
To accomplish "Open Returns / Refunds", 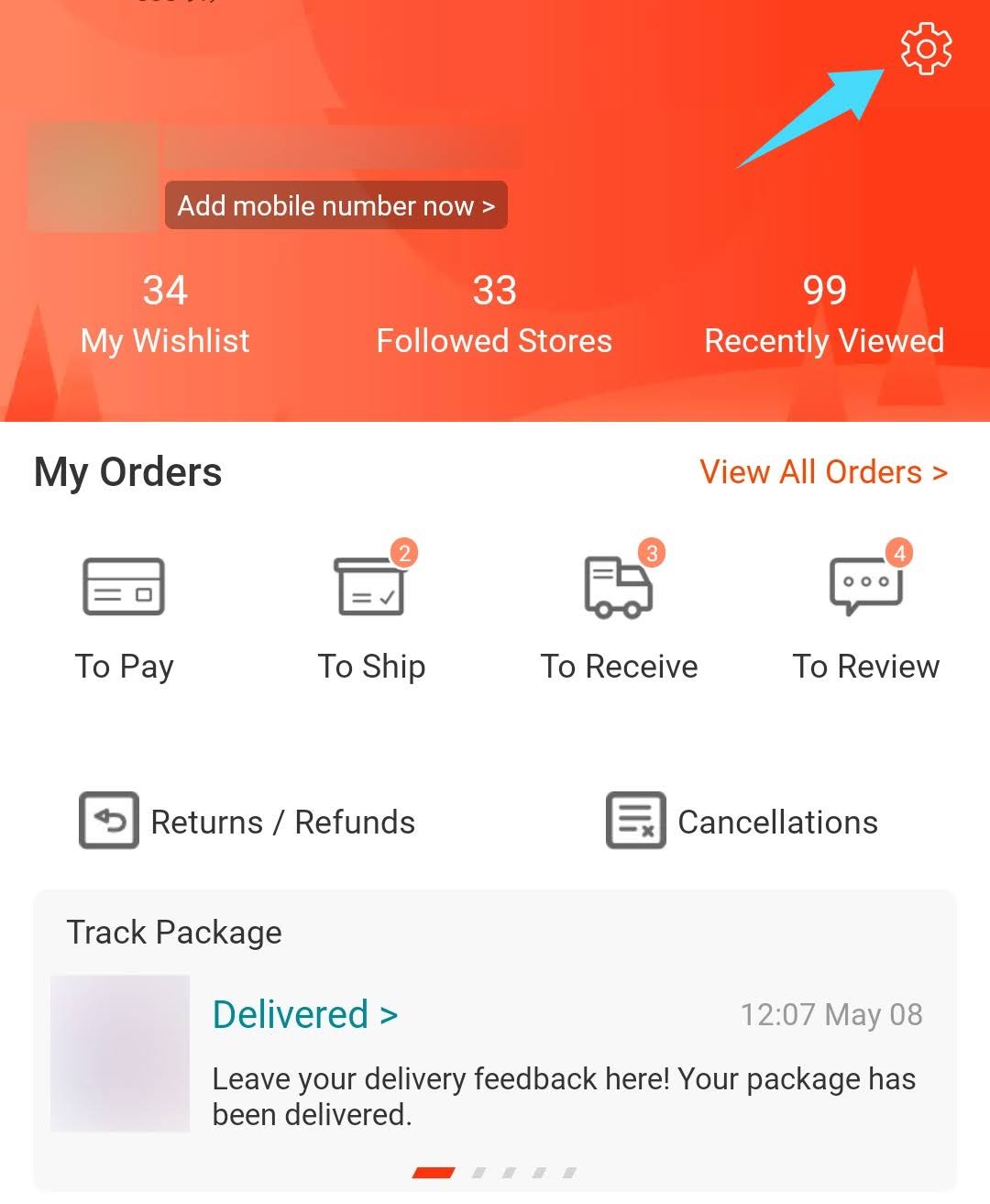I will click(247, 821).
